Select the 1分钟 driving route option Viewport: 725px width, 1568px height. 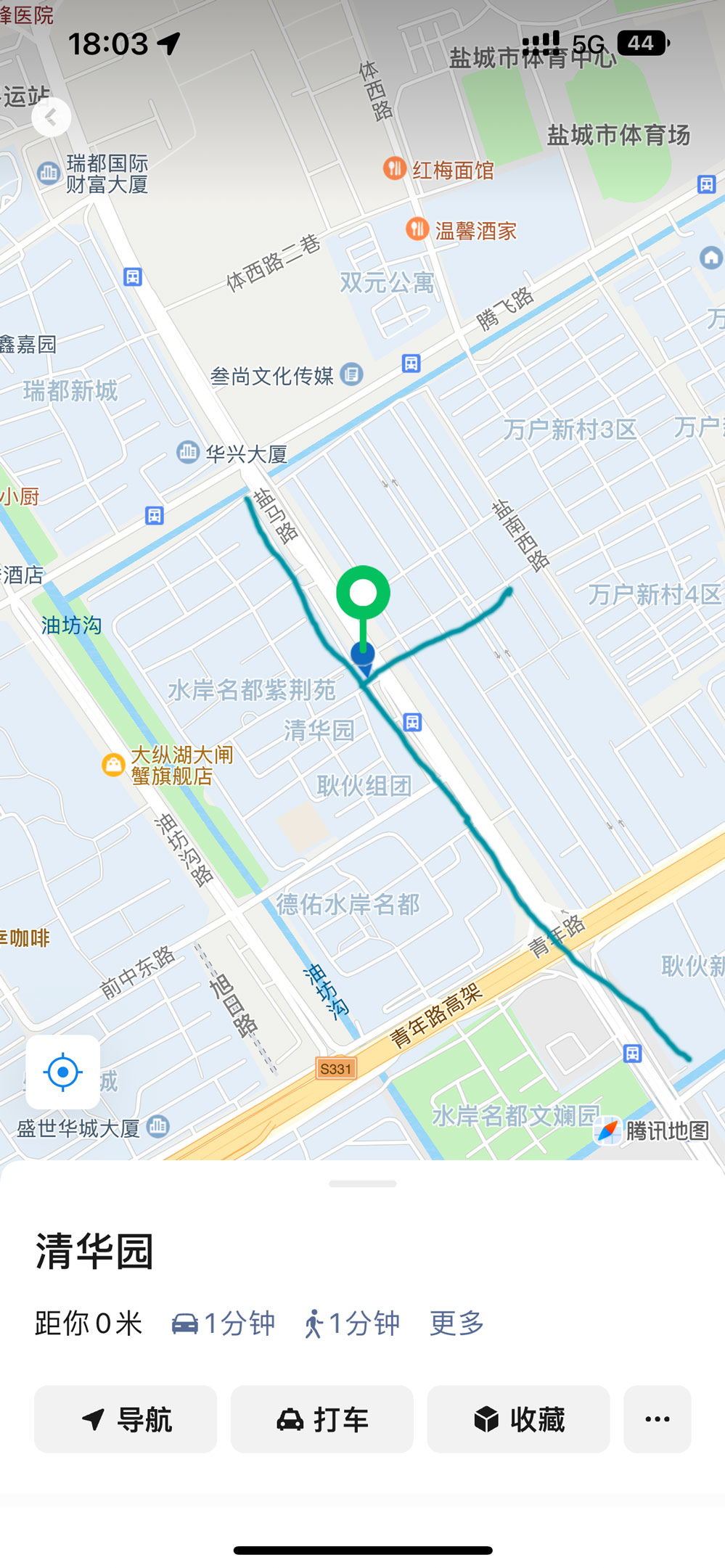click(224, 1323)
